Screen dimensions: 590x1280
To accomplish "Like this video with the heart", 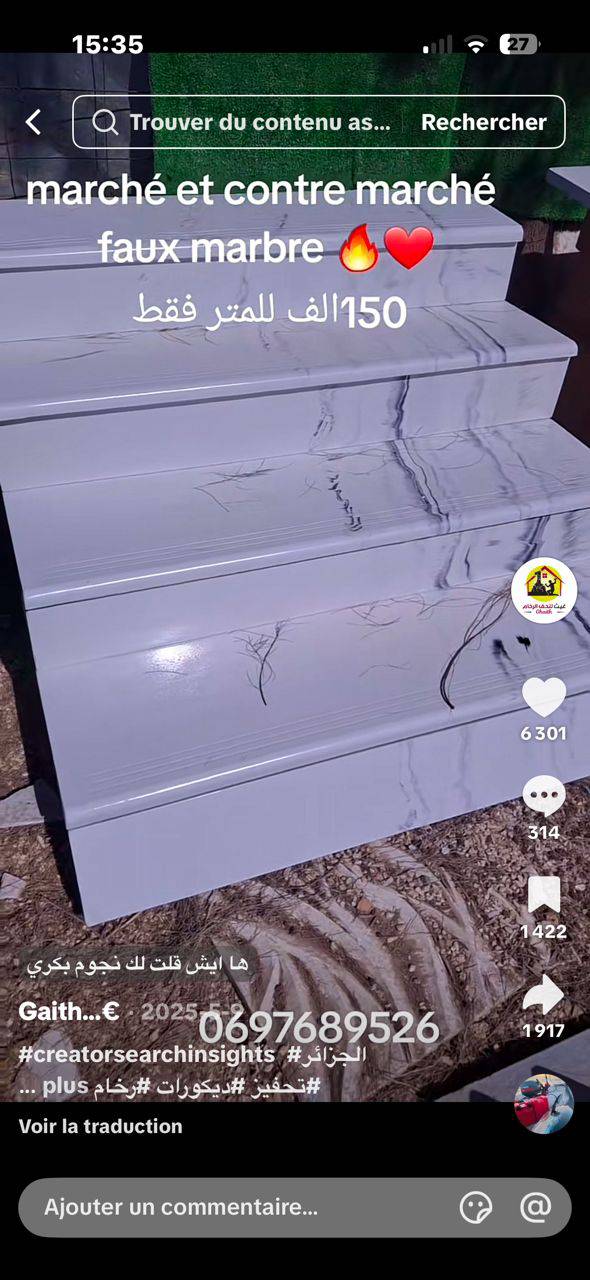I will (544, 697).
